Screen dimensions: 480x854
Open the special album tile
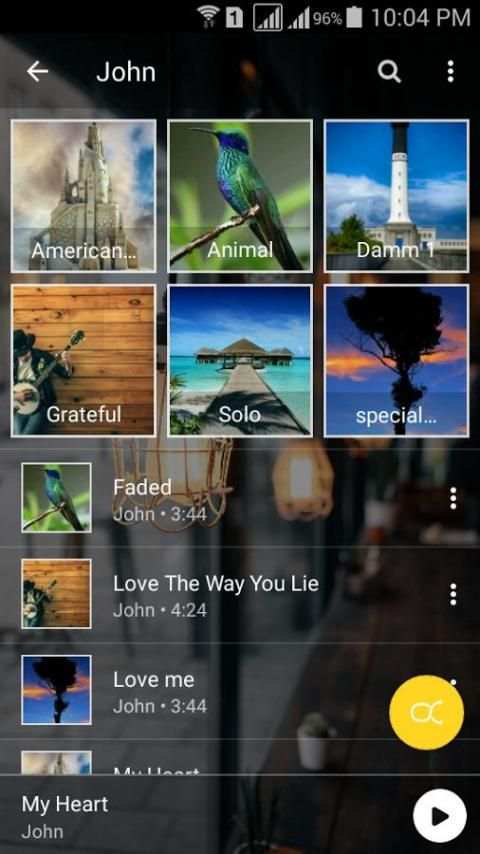pos(397,361)
